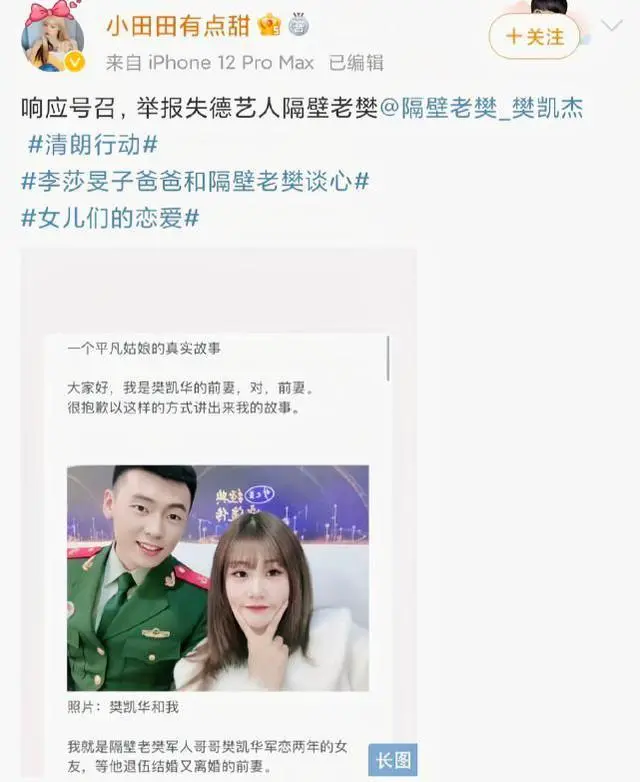Open the username 小田田有点甜

click(178, 26)
